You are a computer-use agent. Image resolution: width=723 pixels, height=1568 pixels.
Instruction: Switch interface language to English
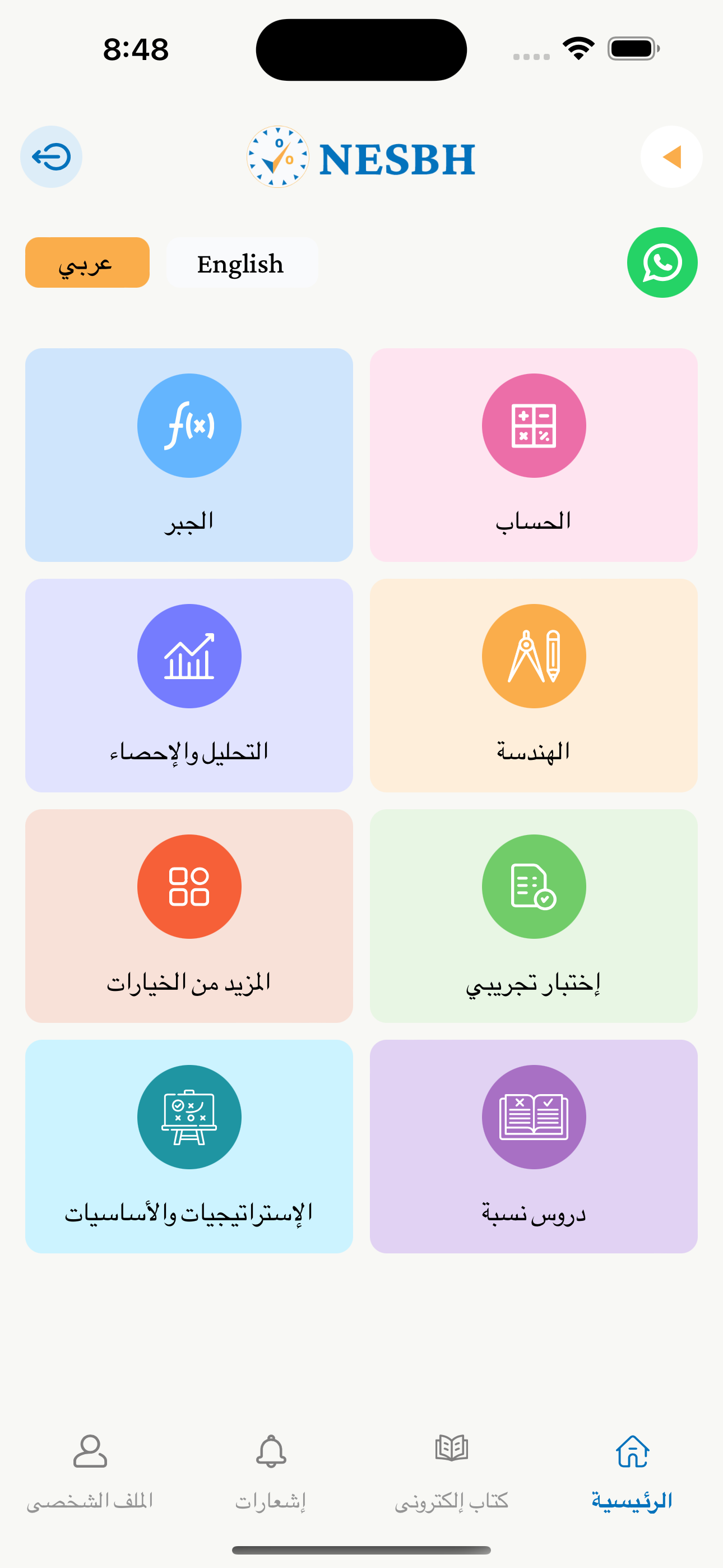[241, 263]
